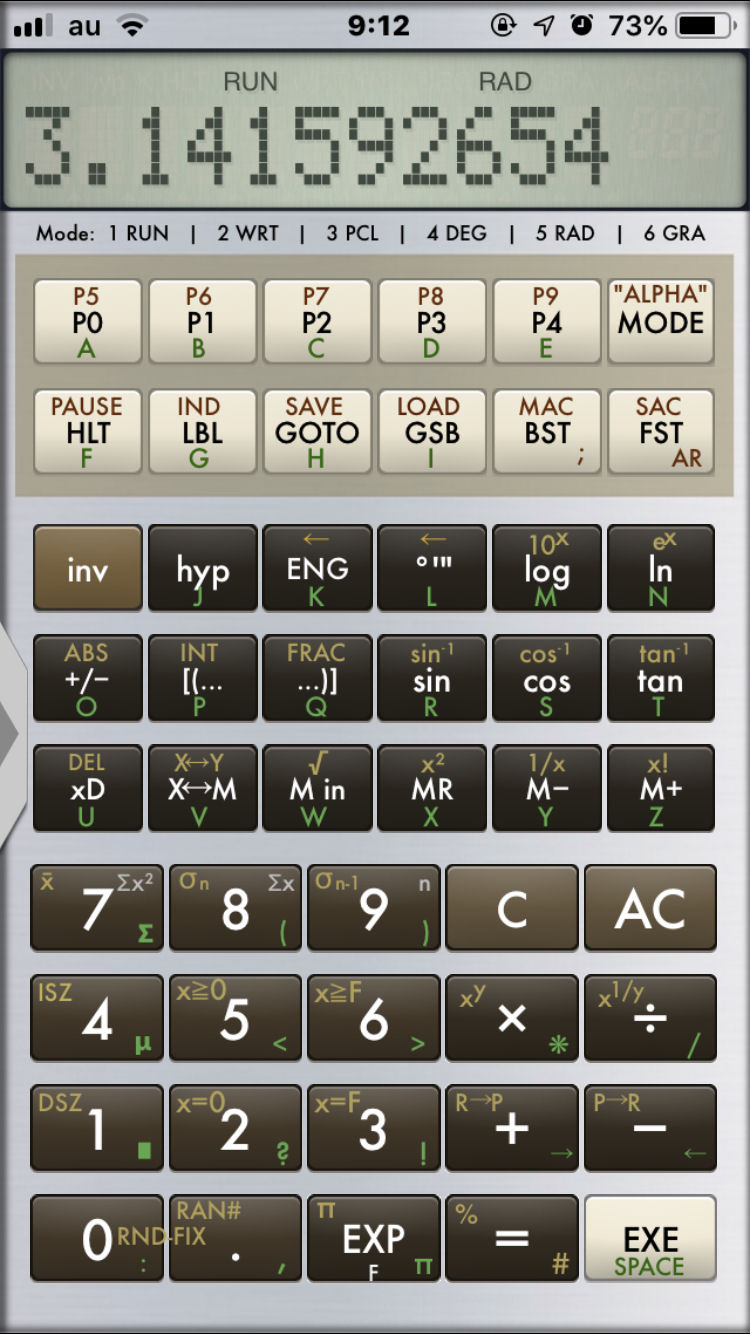
Task: Tap the cos function key
Action: pos(546,678)
